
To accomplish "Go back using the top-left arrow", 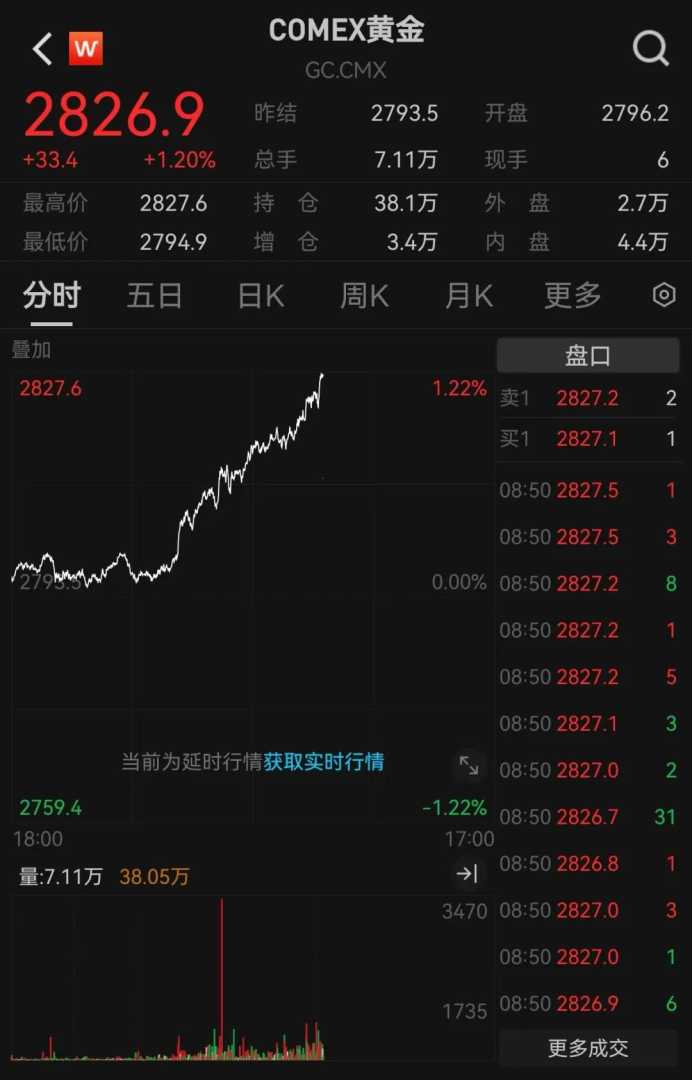I will 42,48.
